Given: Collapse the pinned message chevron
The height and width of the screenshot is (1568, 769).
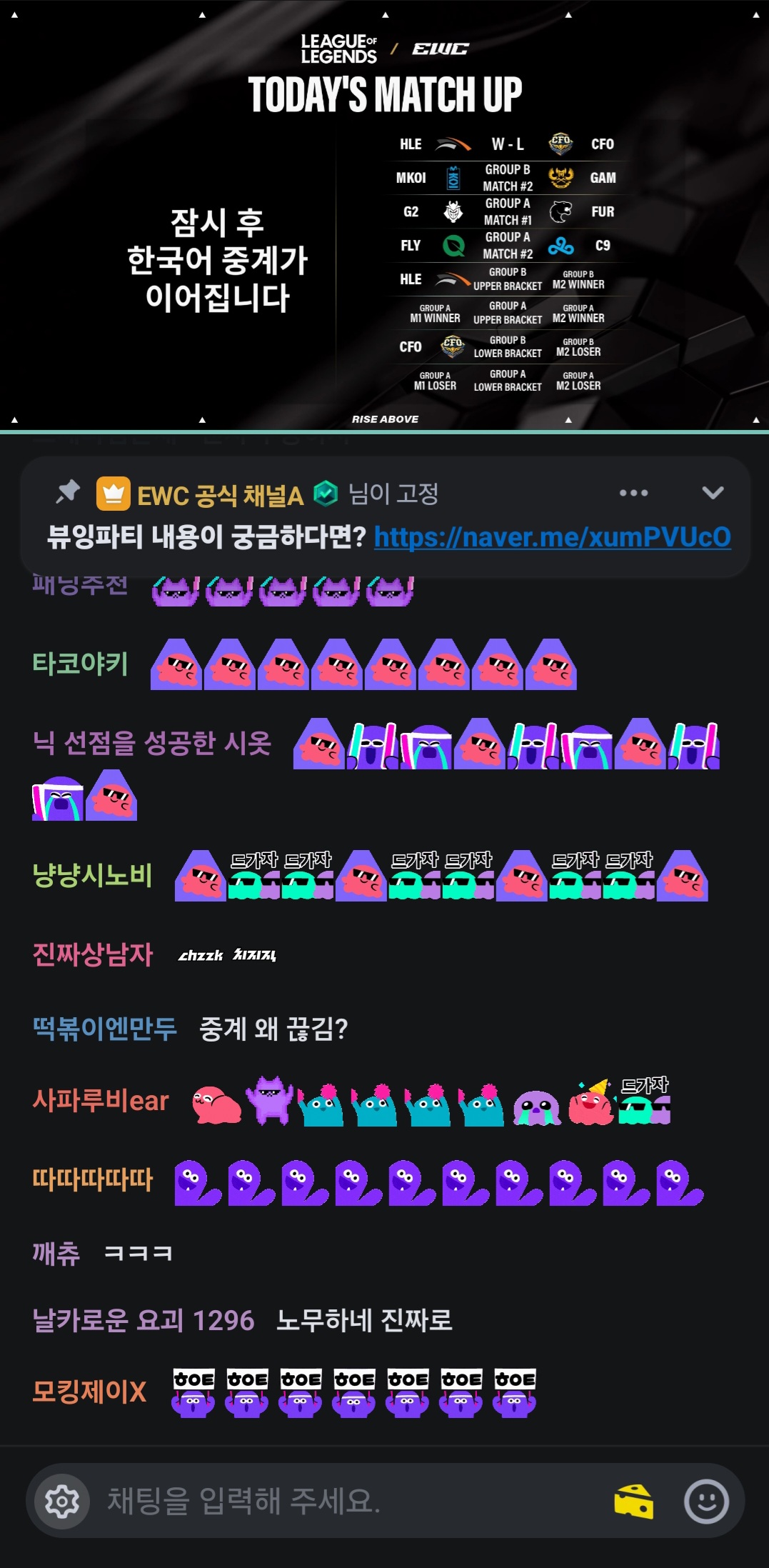Looking at the screenshot, I should [x=713, y=493].
